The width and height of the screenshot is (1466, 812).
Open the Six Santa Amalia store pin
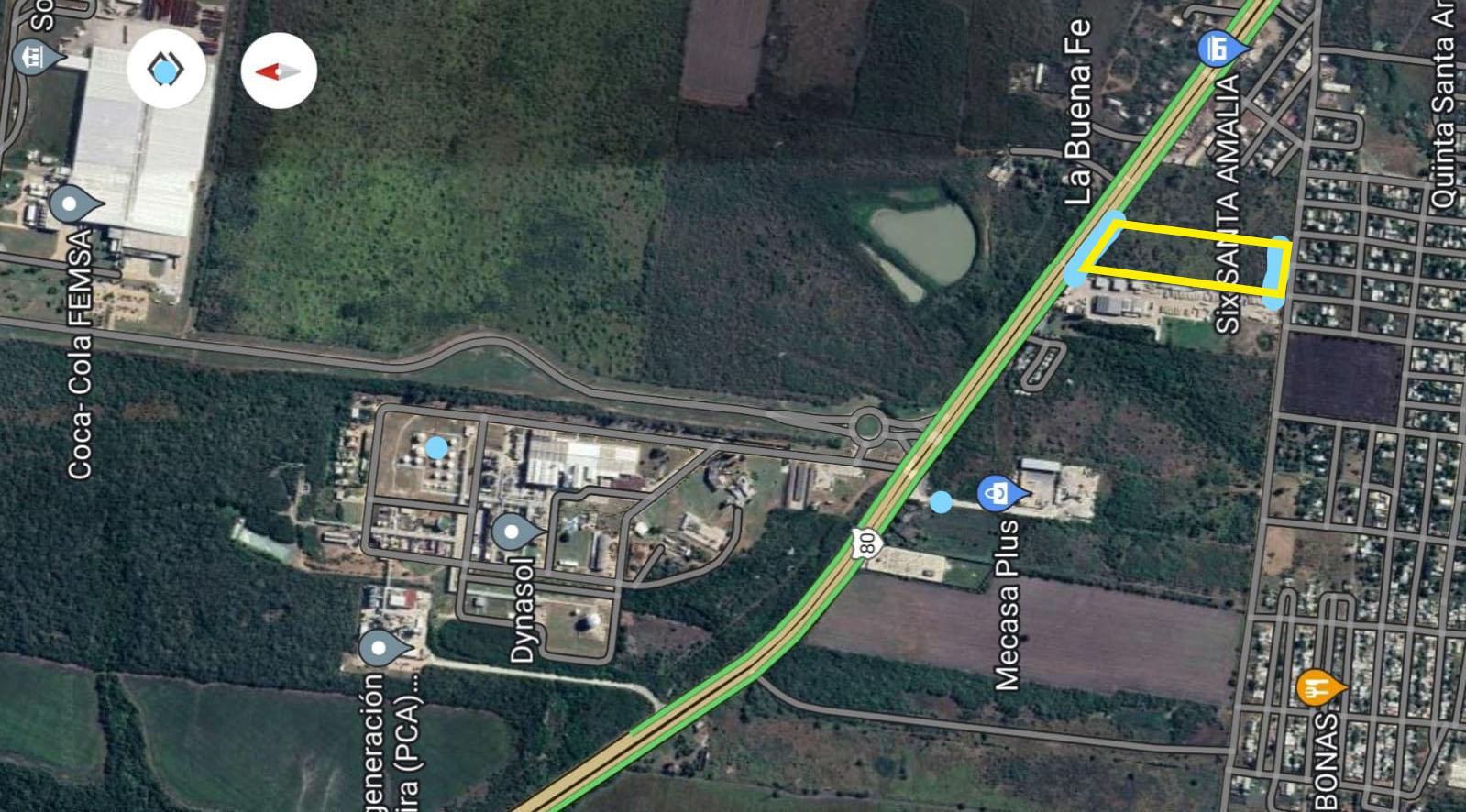(x=1219, y=49)
